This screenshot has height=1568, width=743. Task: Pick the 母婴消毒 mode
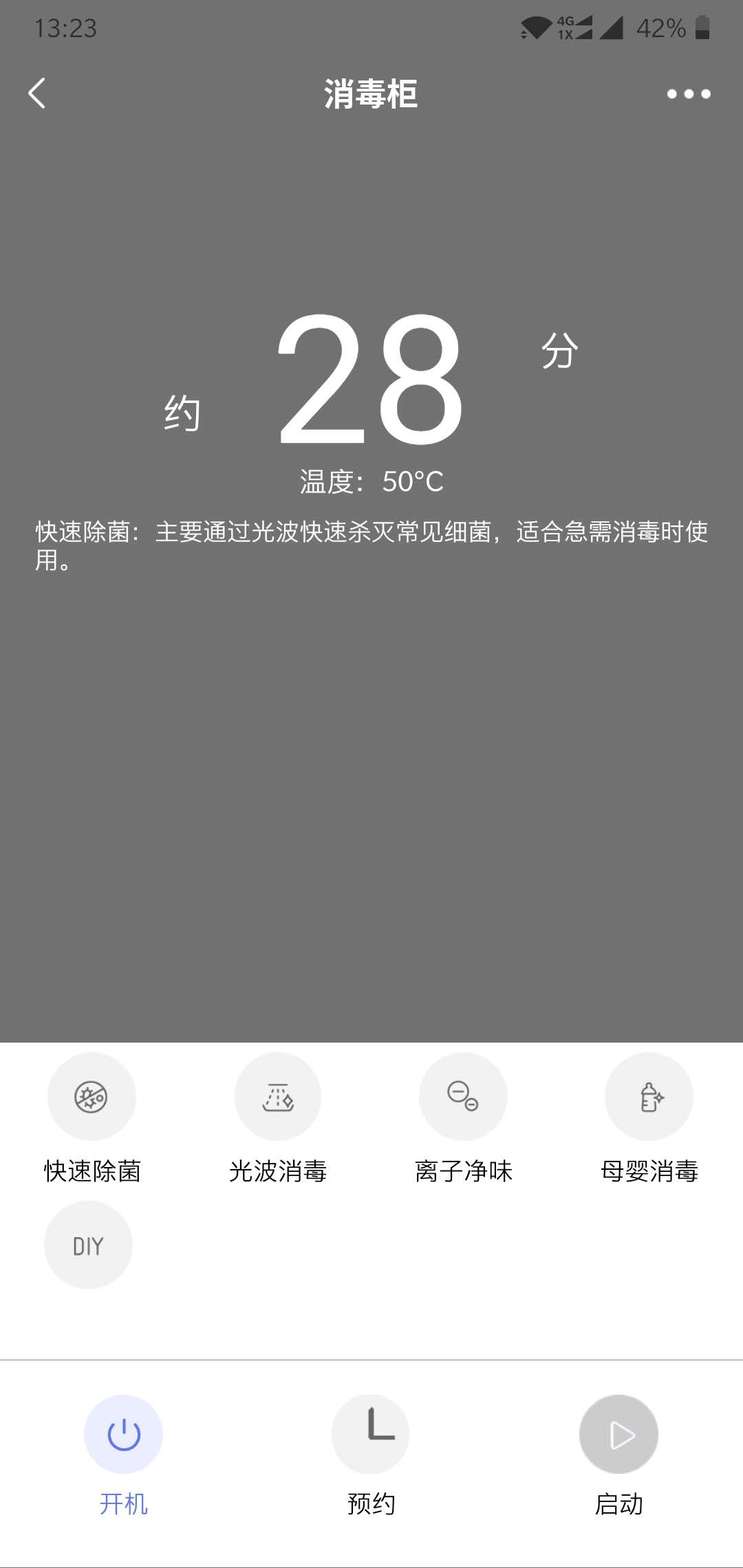click(x=649, y=1097)
